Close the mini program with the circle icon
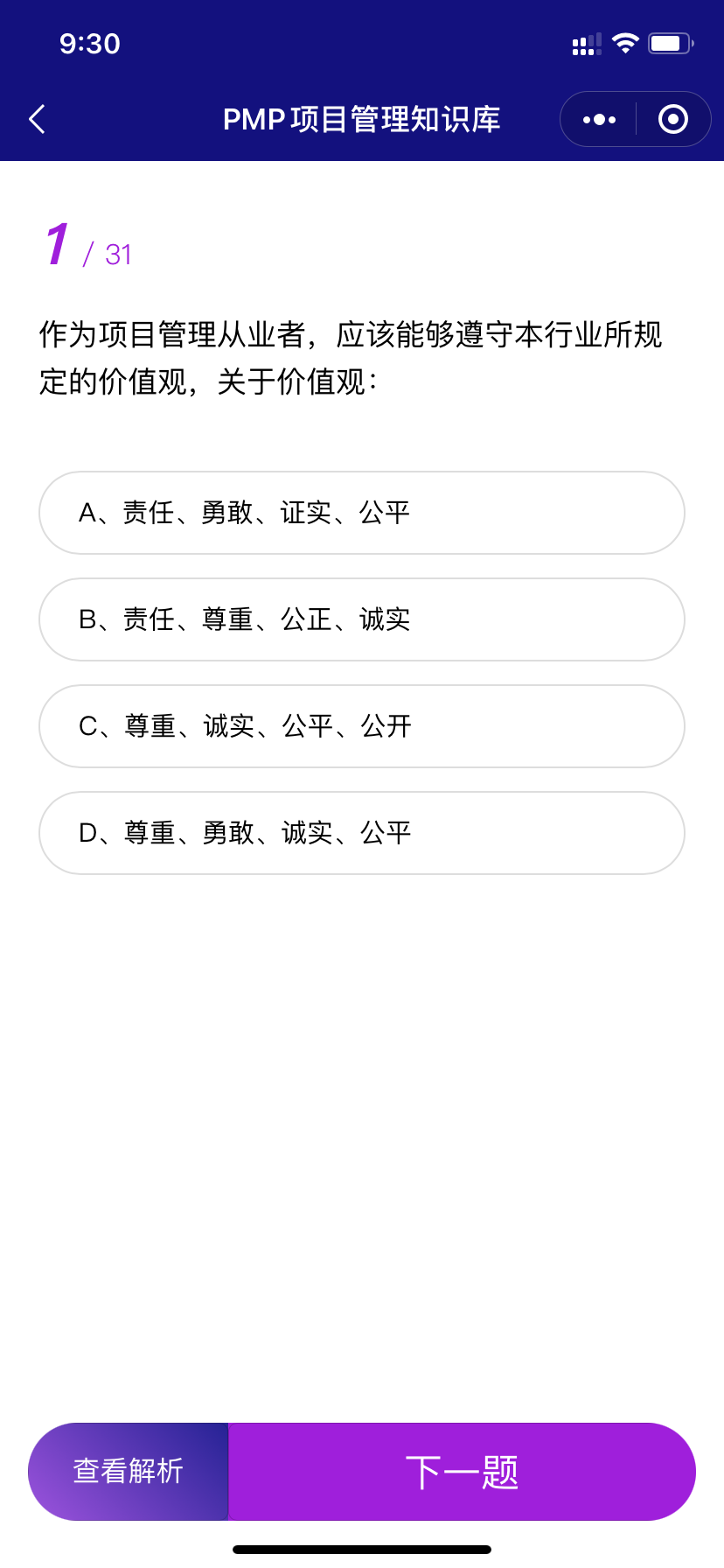This screenshot has height=1568, width=724. (x=672, y=119)
